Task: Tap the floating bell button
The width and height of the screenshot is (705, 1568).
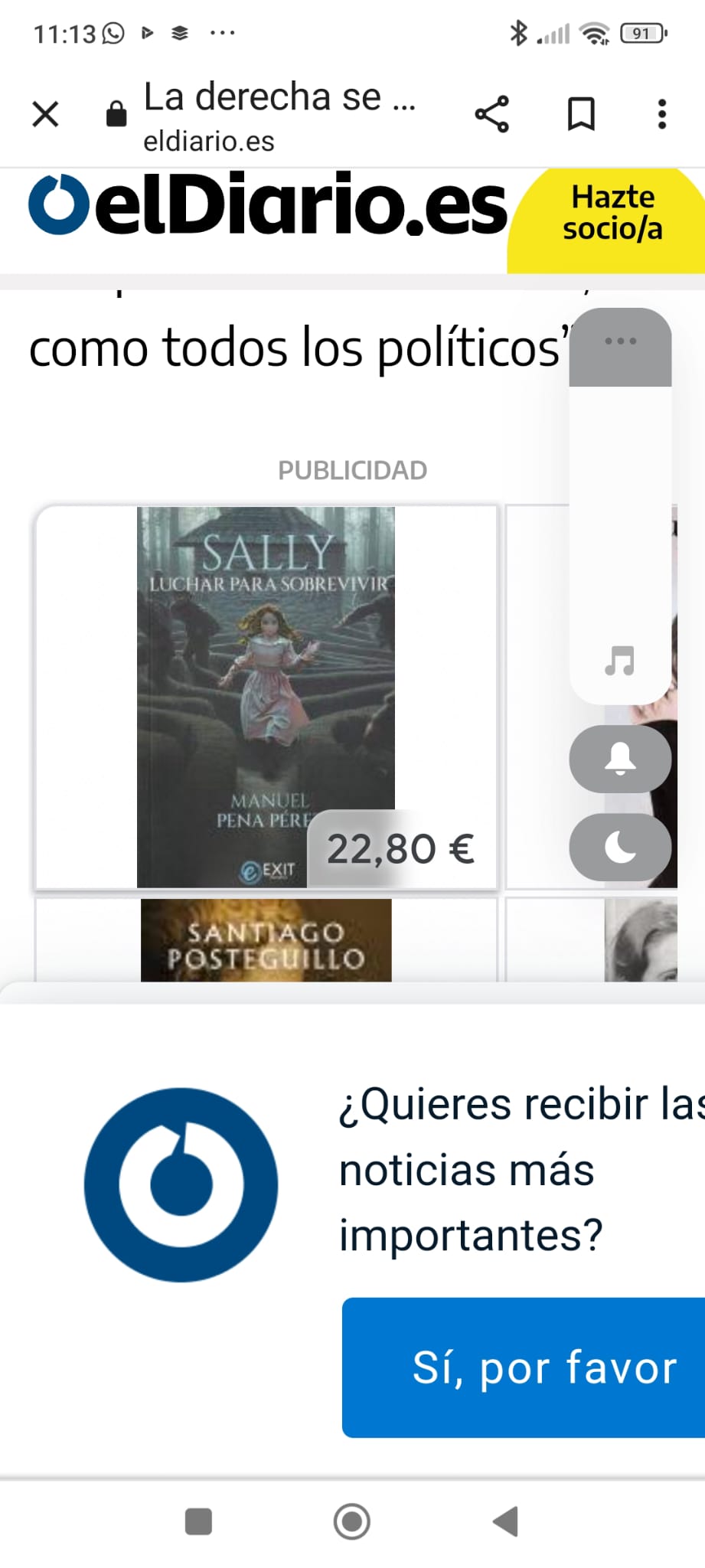Action: [x=620, y=759]
